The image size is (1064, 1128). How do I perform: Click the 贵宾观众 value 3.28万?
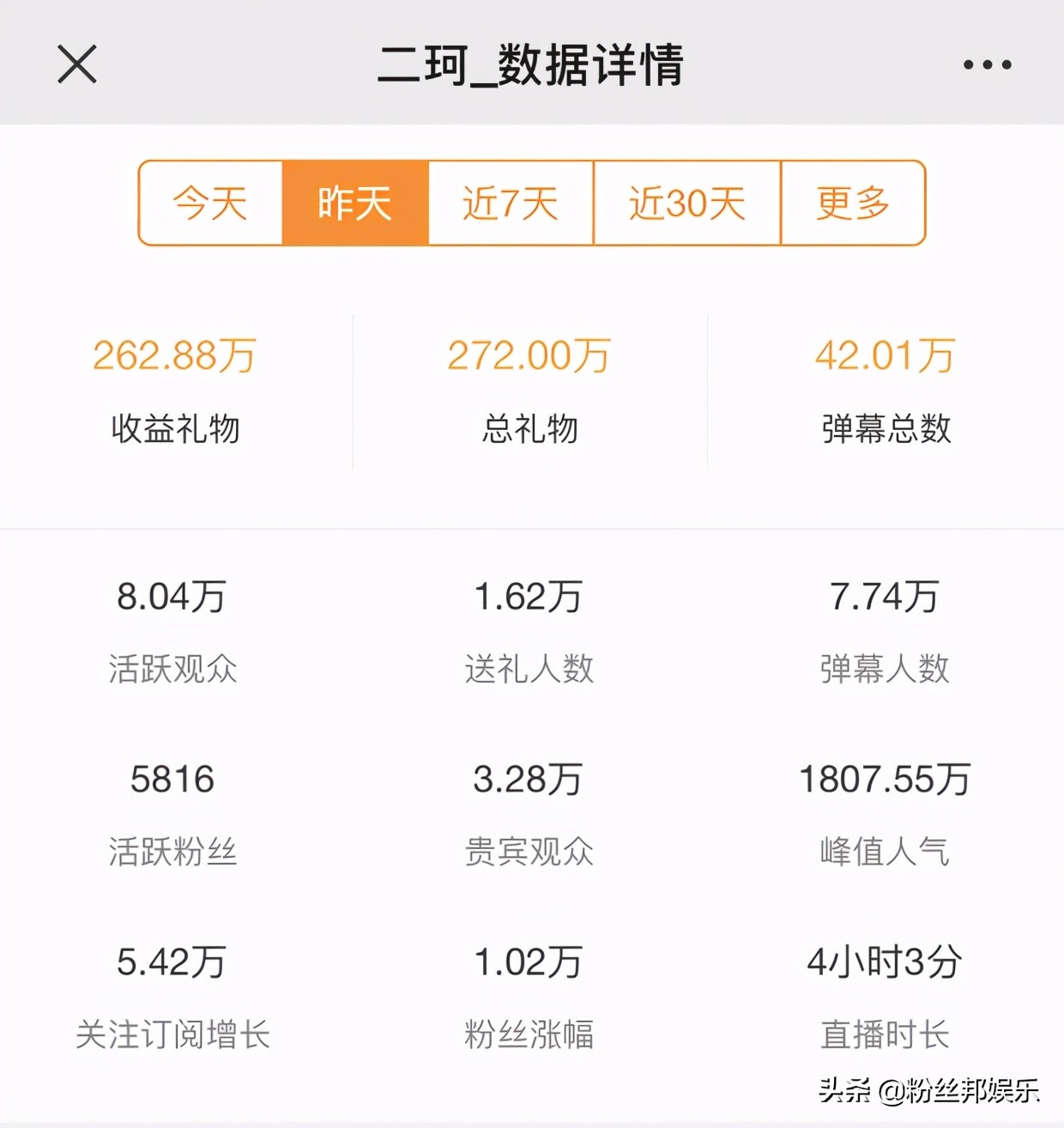(529, 779)
